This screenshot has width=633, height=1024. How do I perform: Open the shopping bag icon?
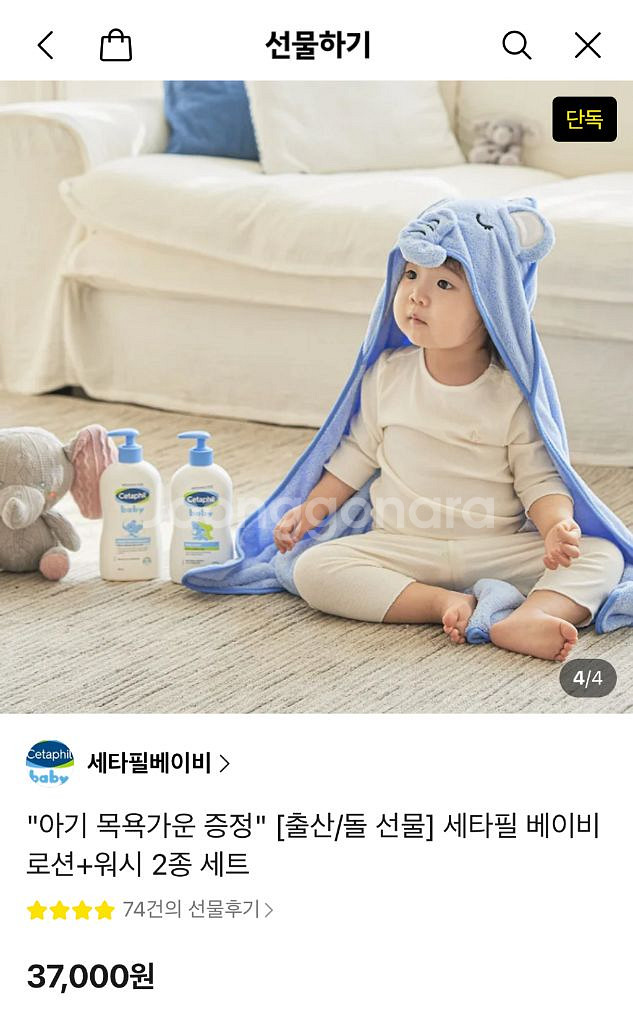pyautogui.click(x=116, y=45)
